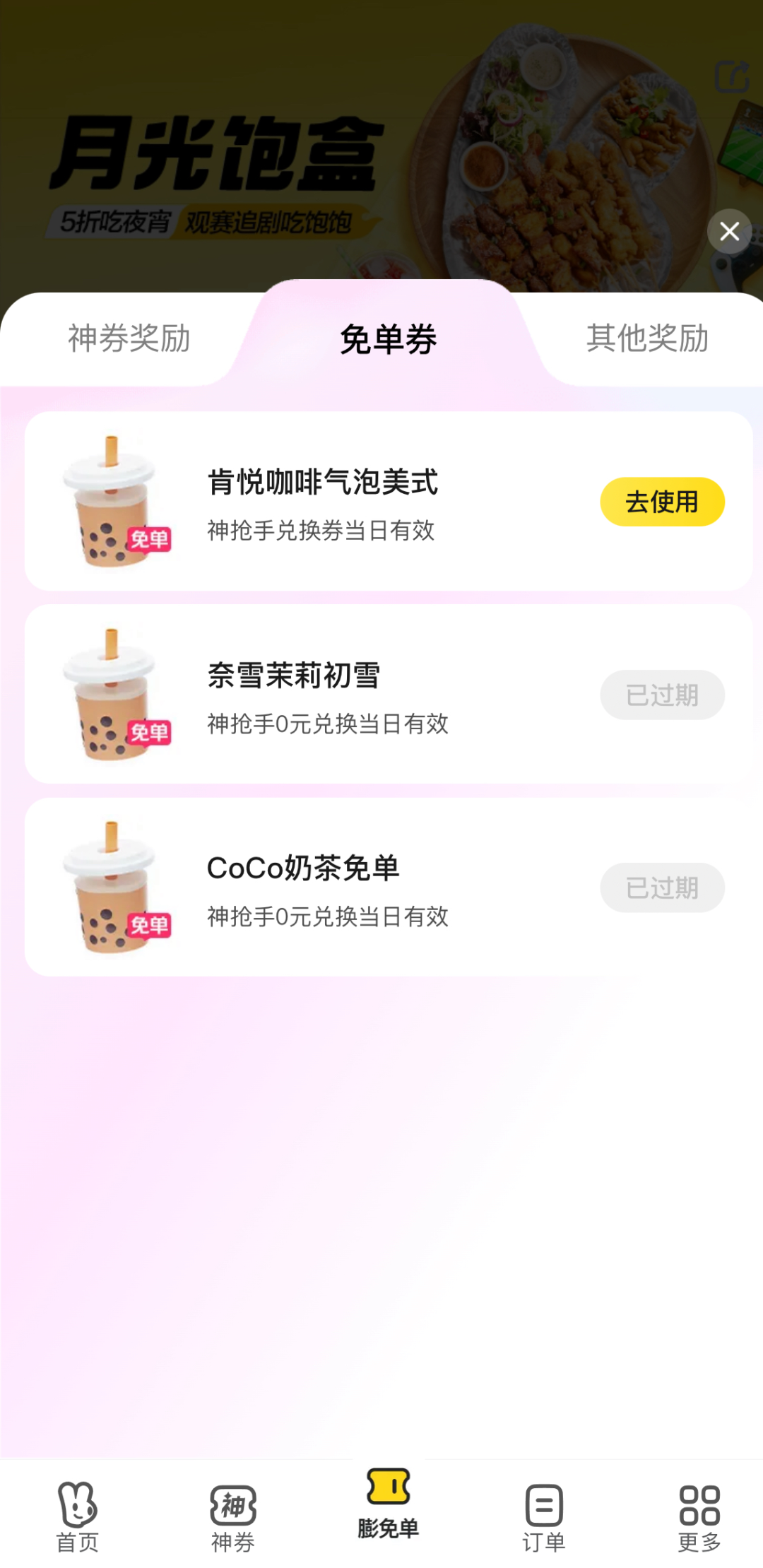
Task: Tap 去使用 for 肯悦咖啡气泡美式
Action: pos(662,502)
